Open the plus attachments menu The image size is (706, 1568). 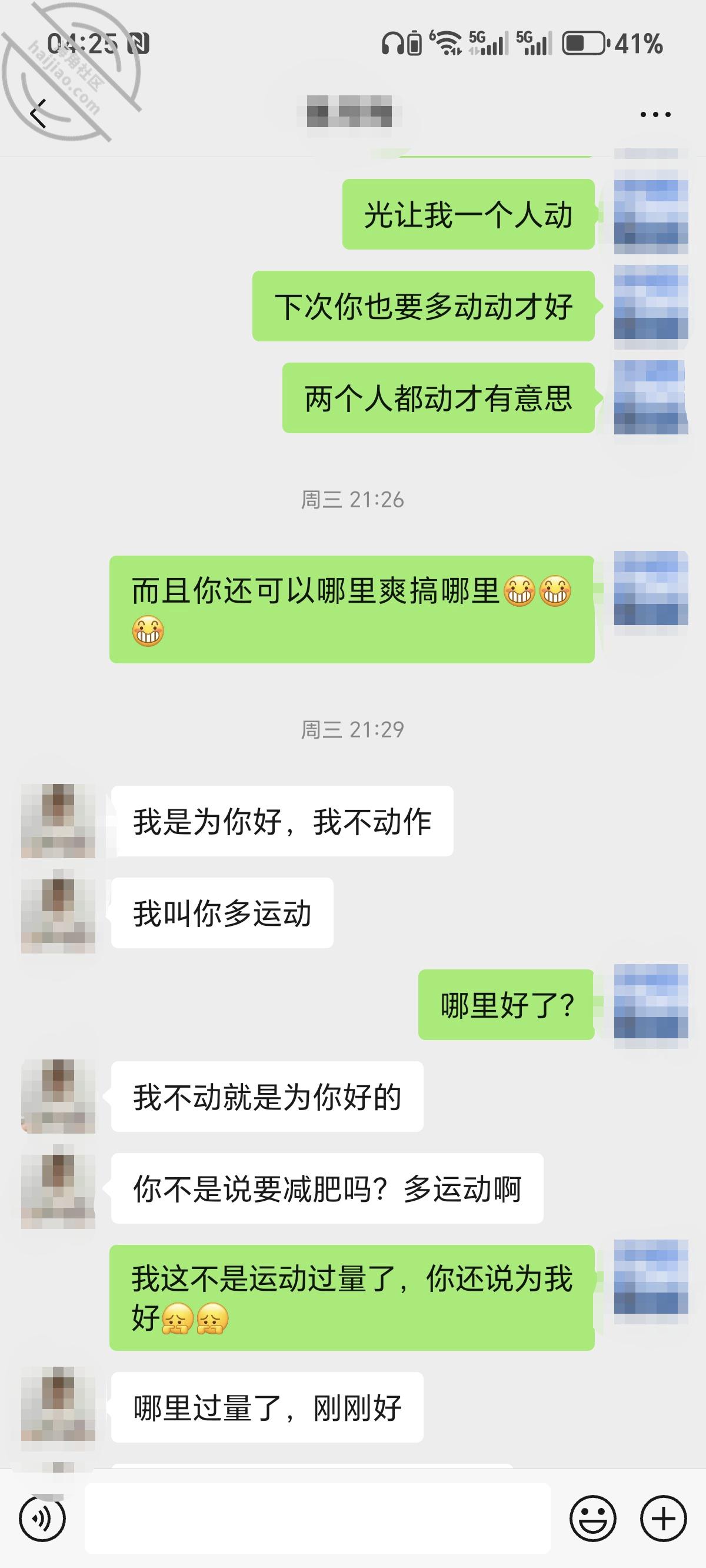(x=664, y=1519)
